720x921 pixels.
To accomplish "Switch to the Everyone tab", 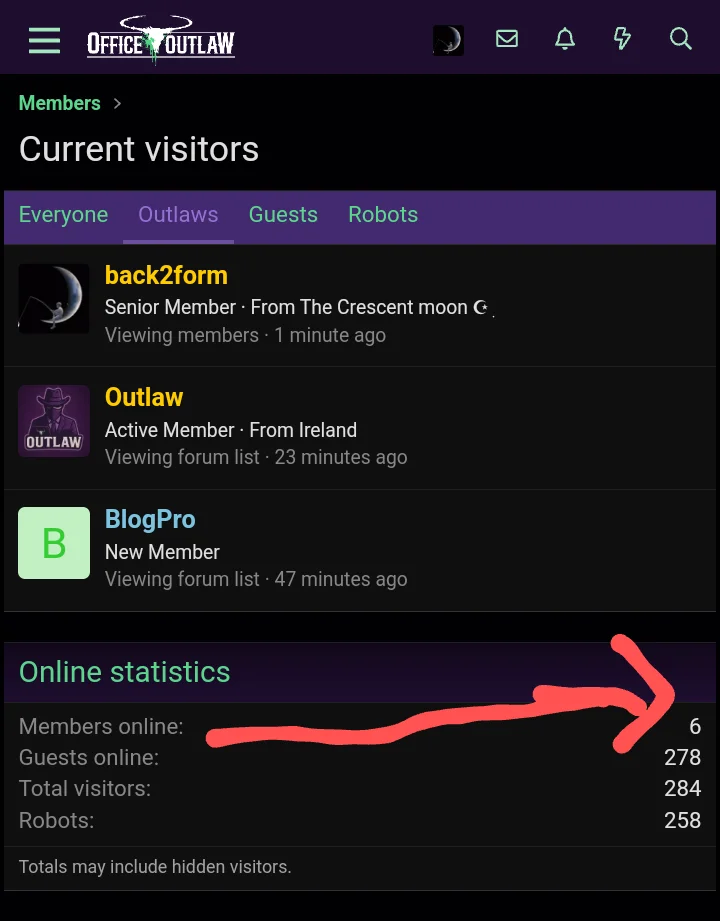I will (63, 215).
